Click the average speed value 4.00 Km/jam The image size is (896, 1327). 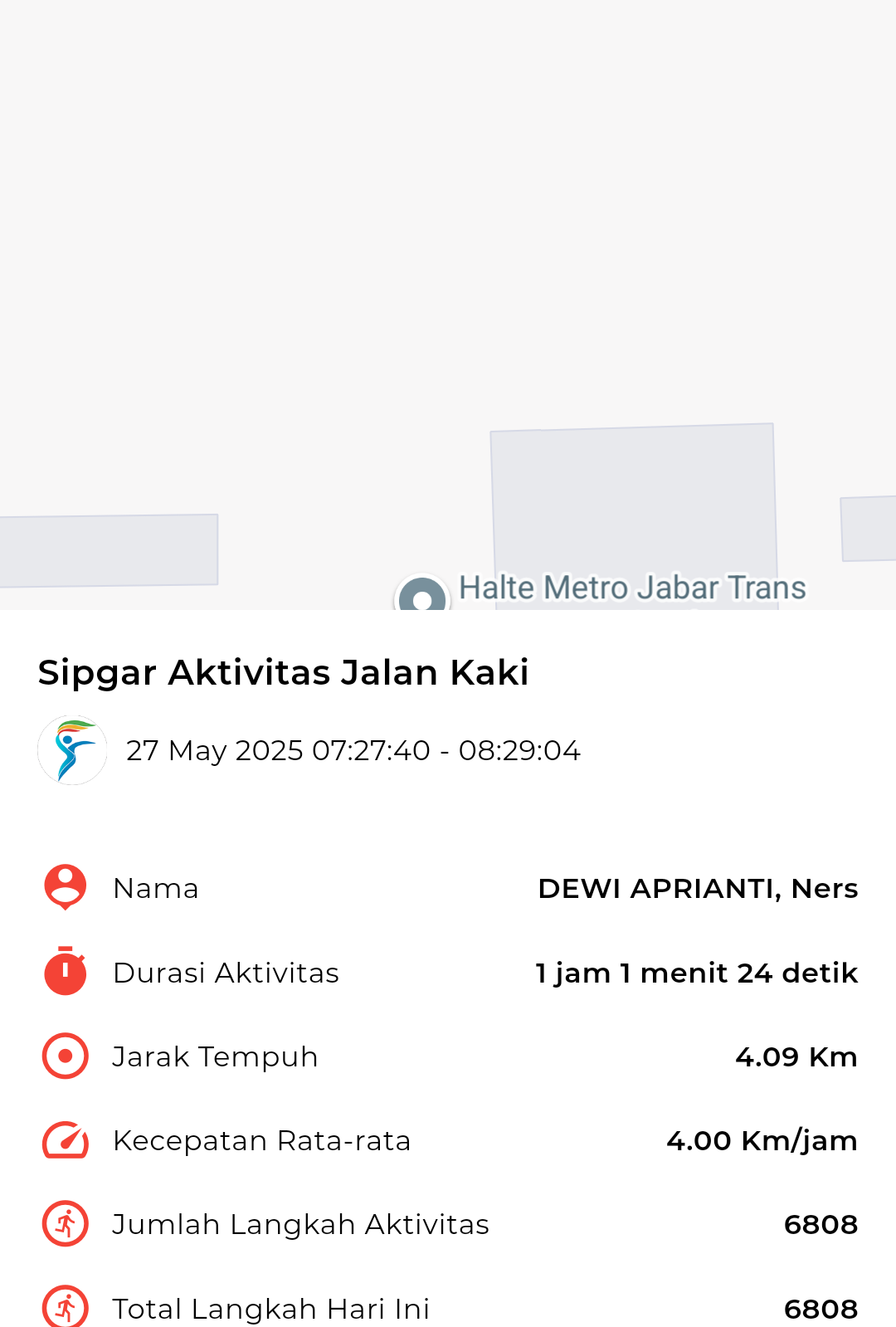[x=762, y=1139]
